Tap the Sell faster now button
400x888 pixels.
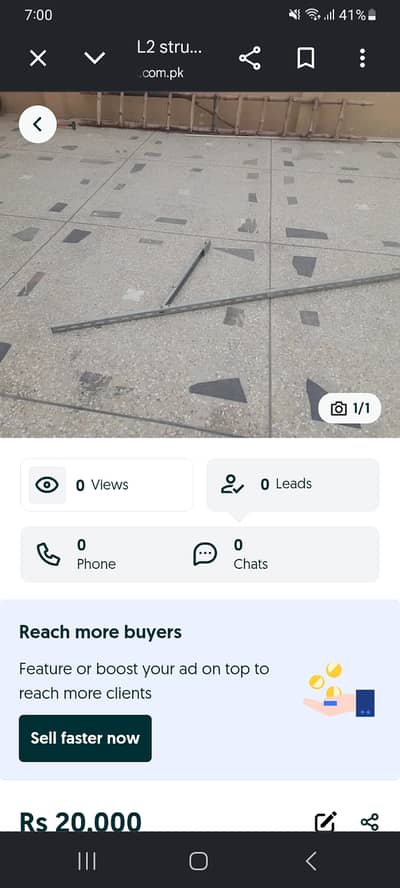(85, 738)
